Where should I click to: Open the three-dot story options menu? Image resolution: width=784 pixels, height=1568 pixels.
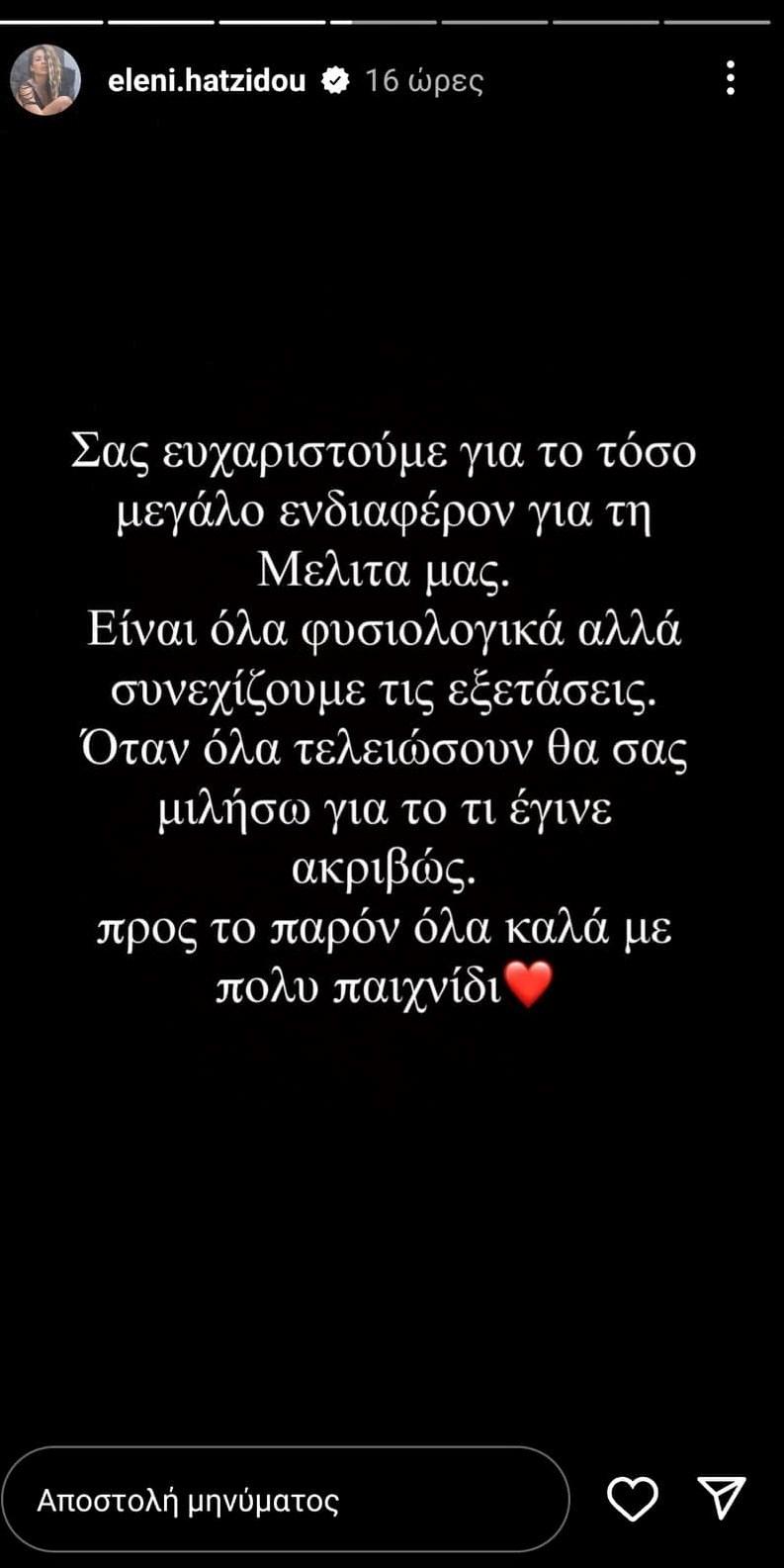731,78
